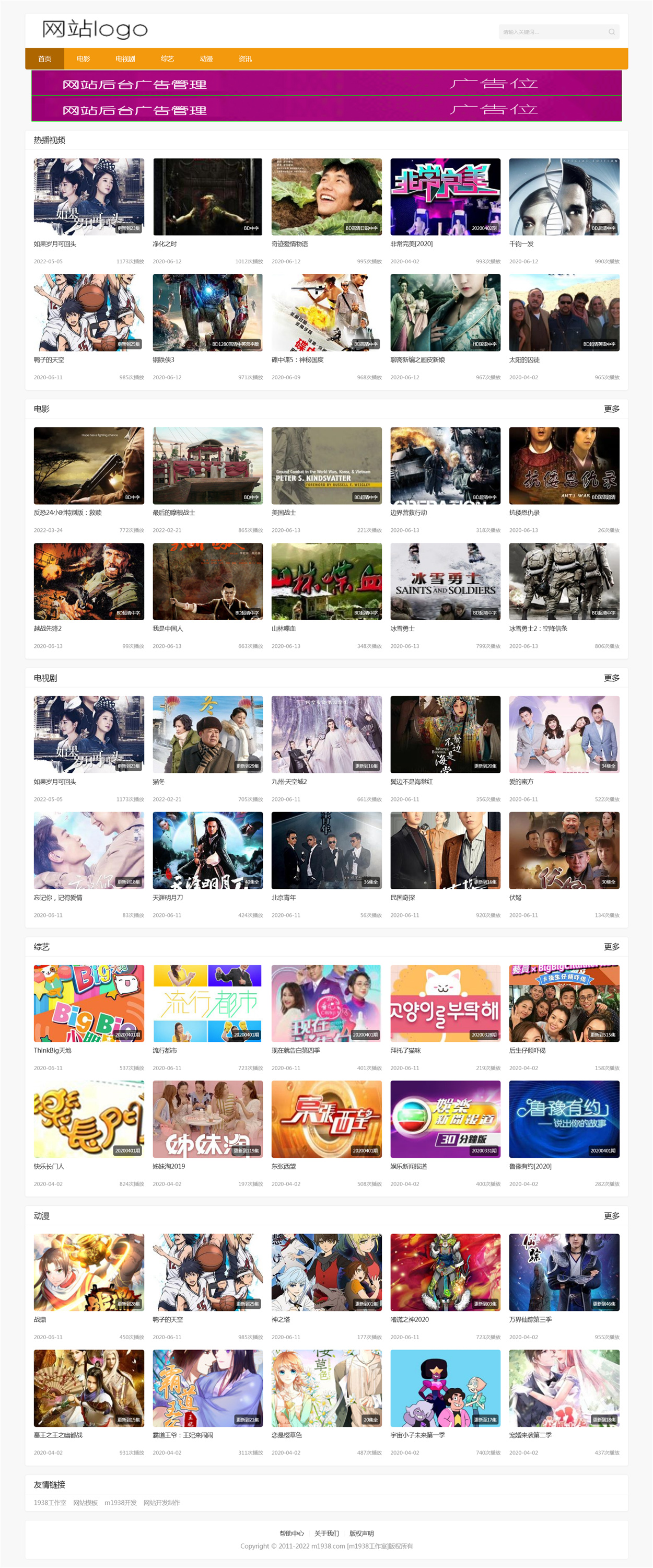Open the 冰雪勇士 movie card

click(445, 582)
